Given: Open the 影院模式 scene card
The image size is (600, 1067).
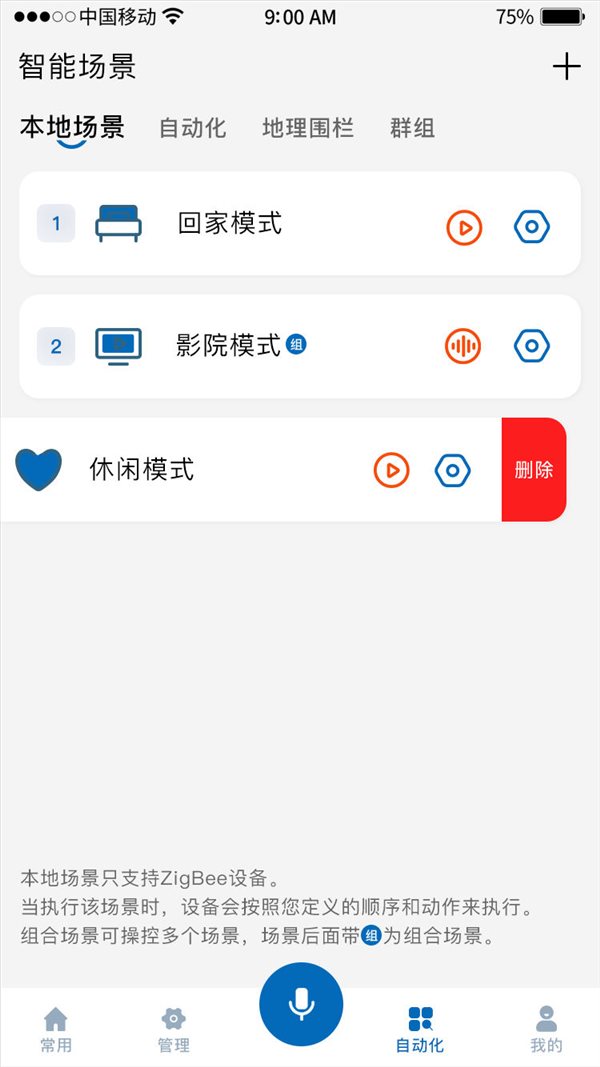Looking at the screenshot, I should (x=300, y=346).
